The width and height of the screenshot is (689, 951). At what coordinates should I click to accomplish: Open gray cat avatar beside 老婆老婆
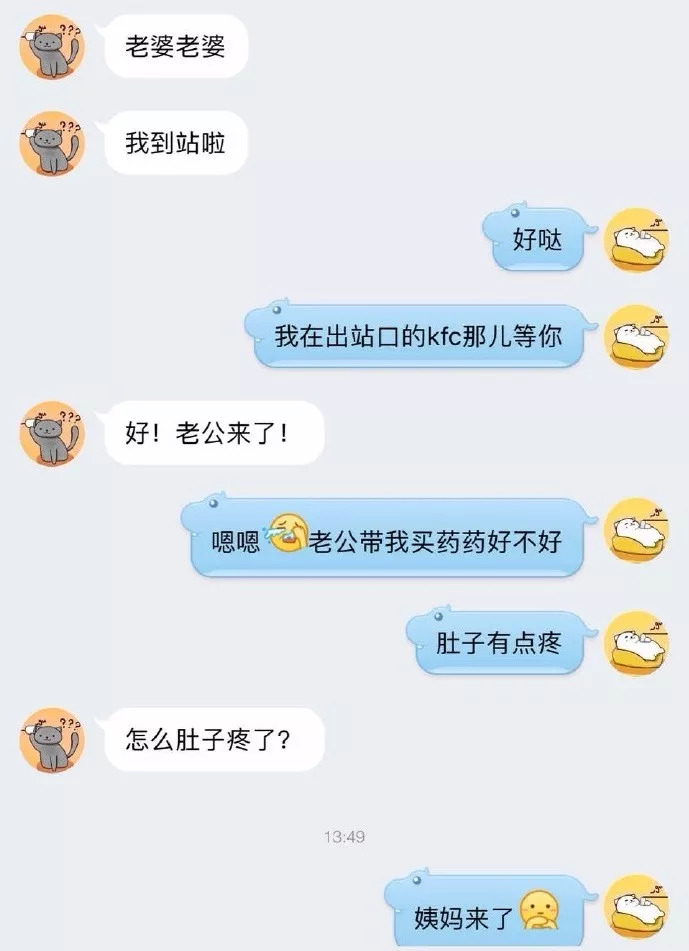click(52, 47)
